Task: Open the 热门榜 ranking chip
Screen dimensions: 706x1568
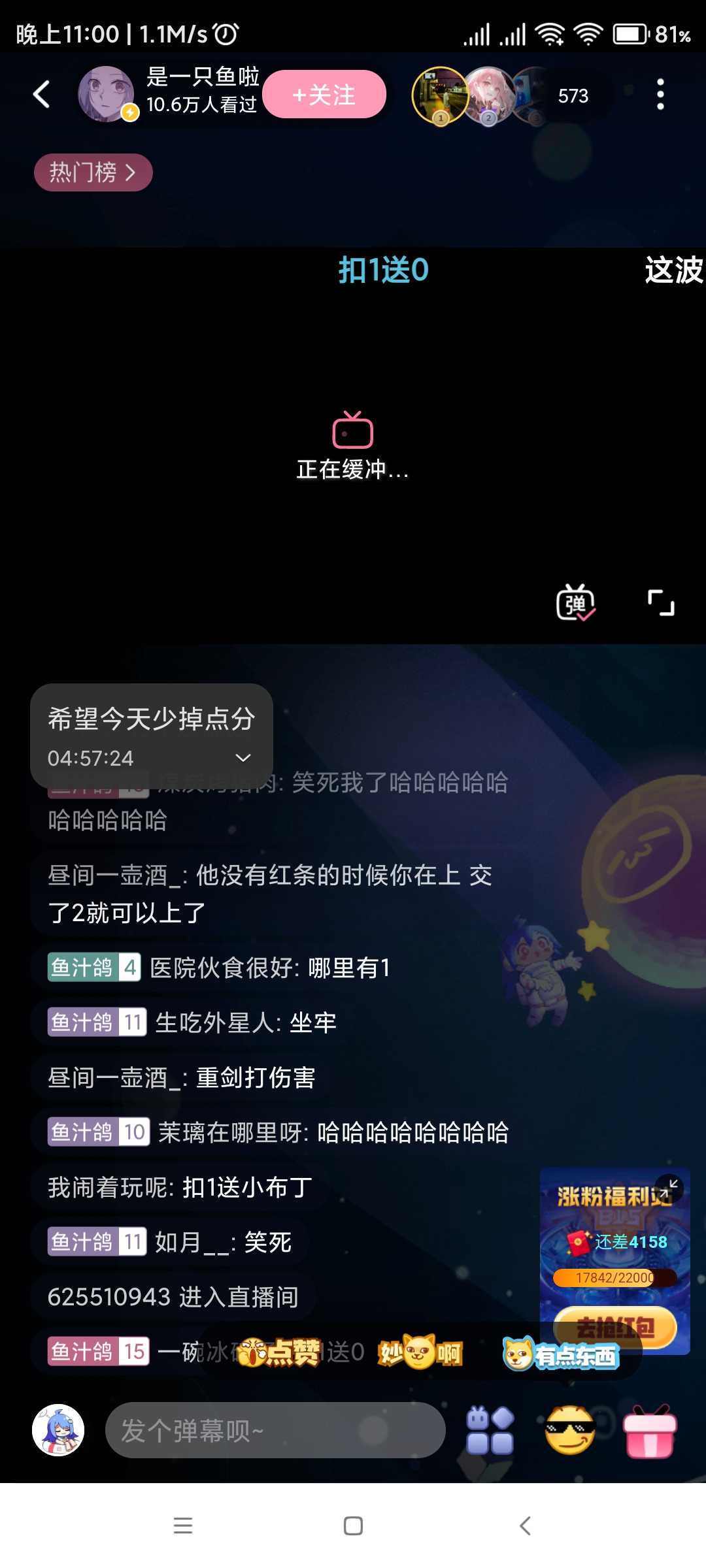Action: coord(93,172)
